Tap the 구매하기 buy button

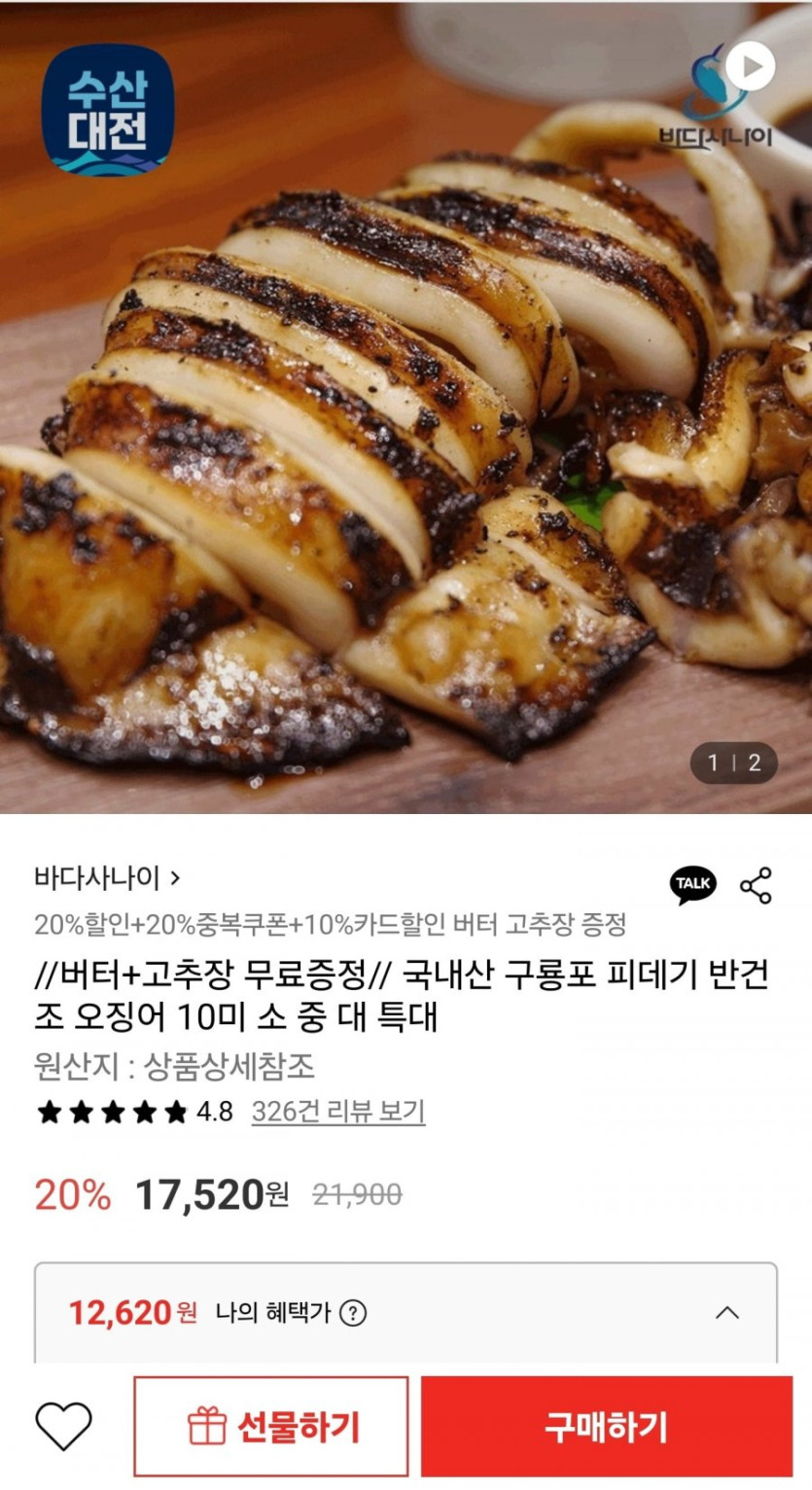(607, 1427)
